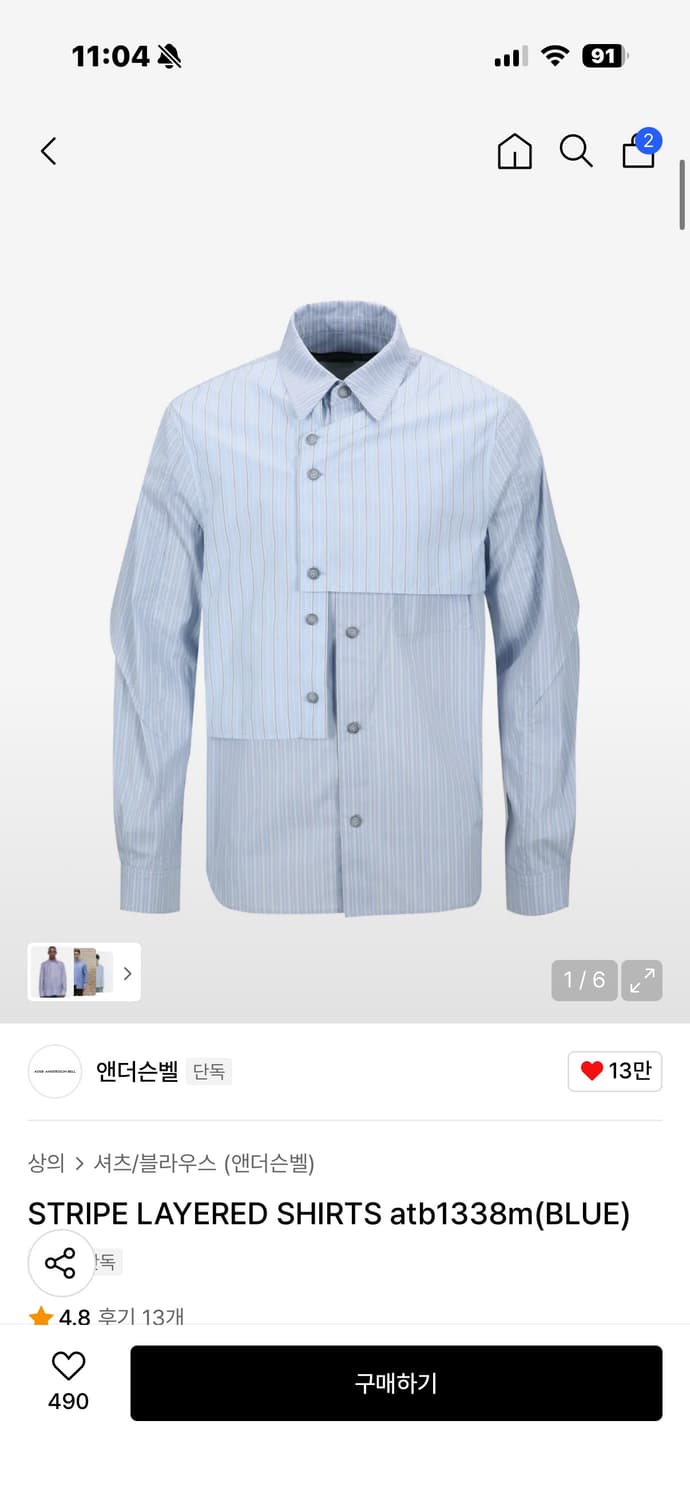The image size is (690, 1500).
Task: Open the 상의 category breadcrumb
Action: [x=46, y=1163]
